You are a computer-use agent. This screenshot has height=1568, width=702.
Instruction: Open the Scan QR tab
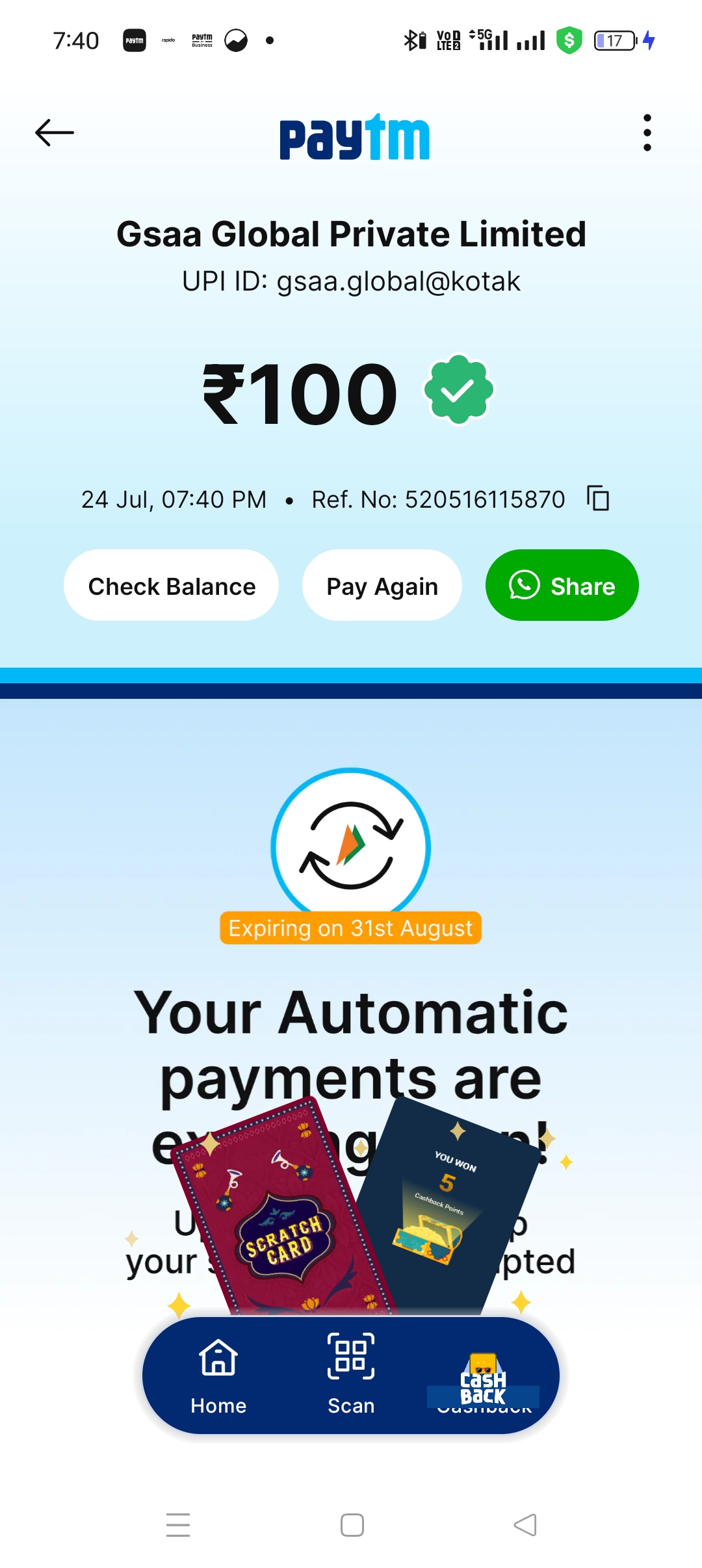coord(351,1376)
